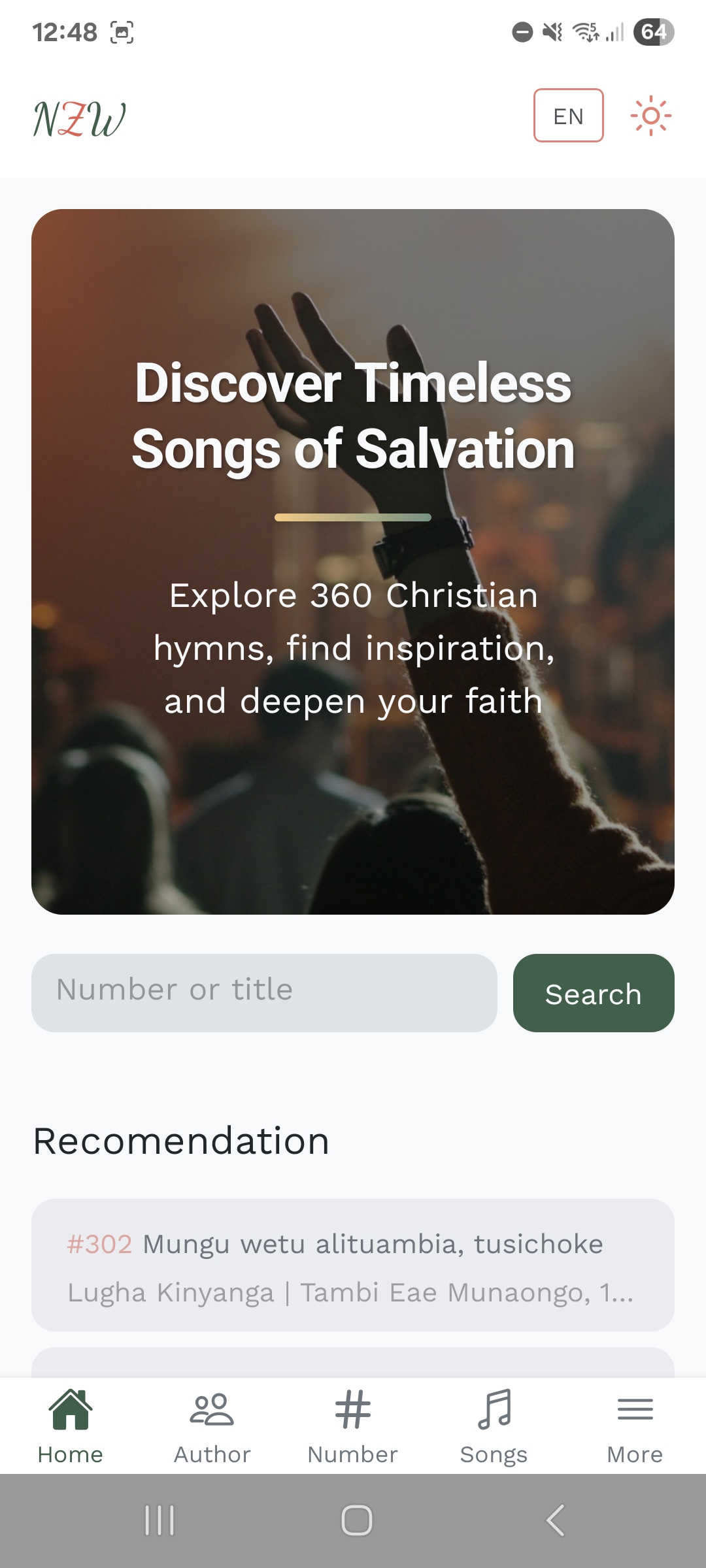Open the Number tab
This screenshot has width=706, height=1568.
pos(353,1427)
